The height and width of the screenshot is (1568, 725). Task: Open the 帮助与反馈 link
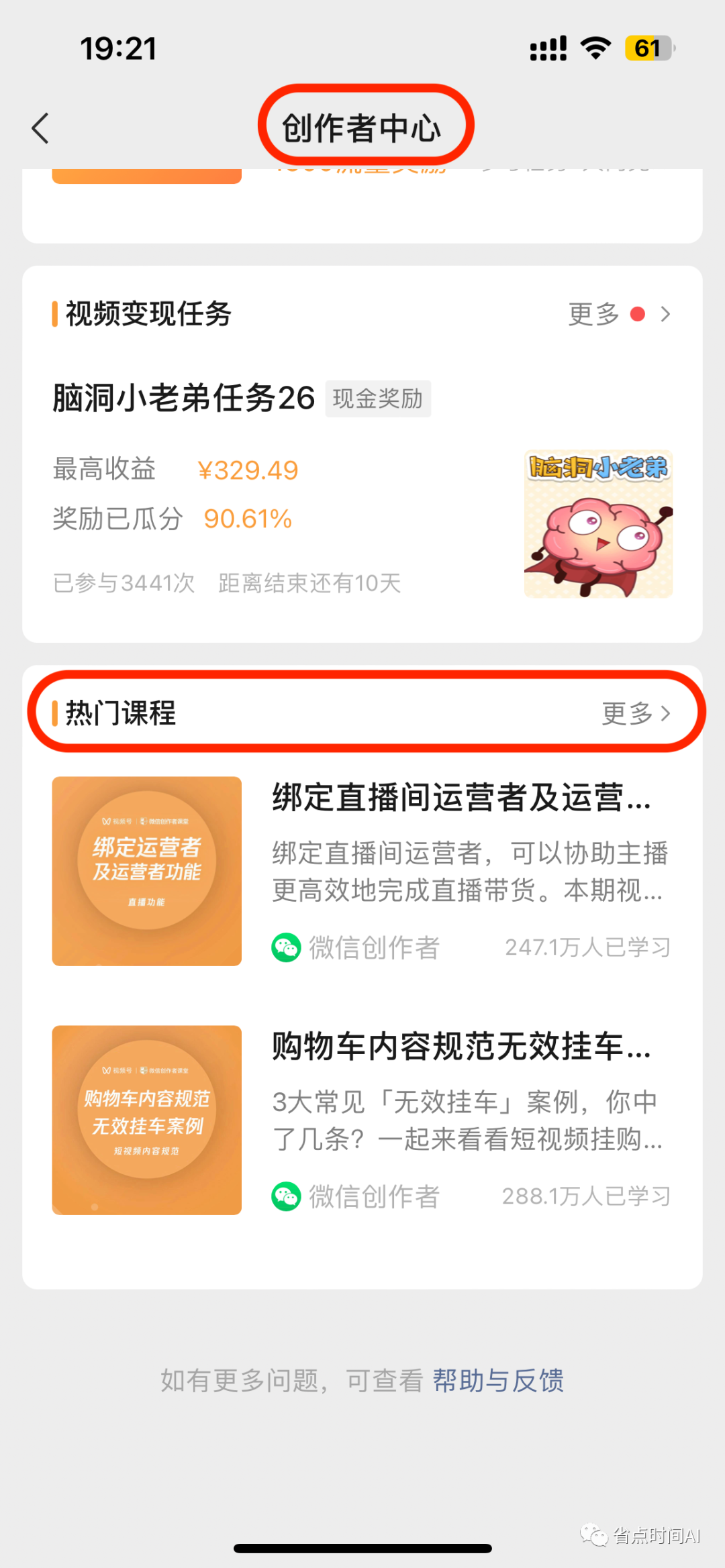[497, 1381]
